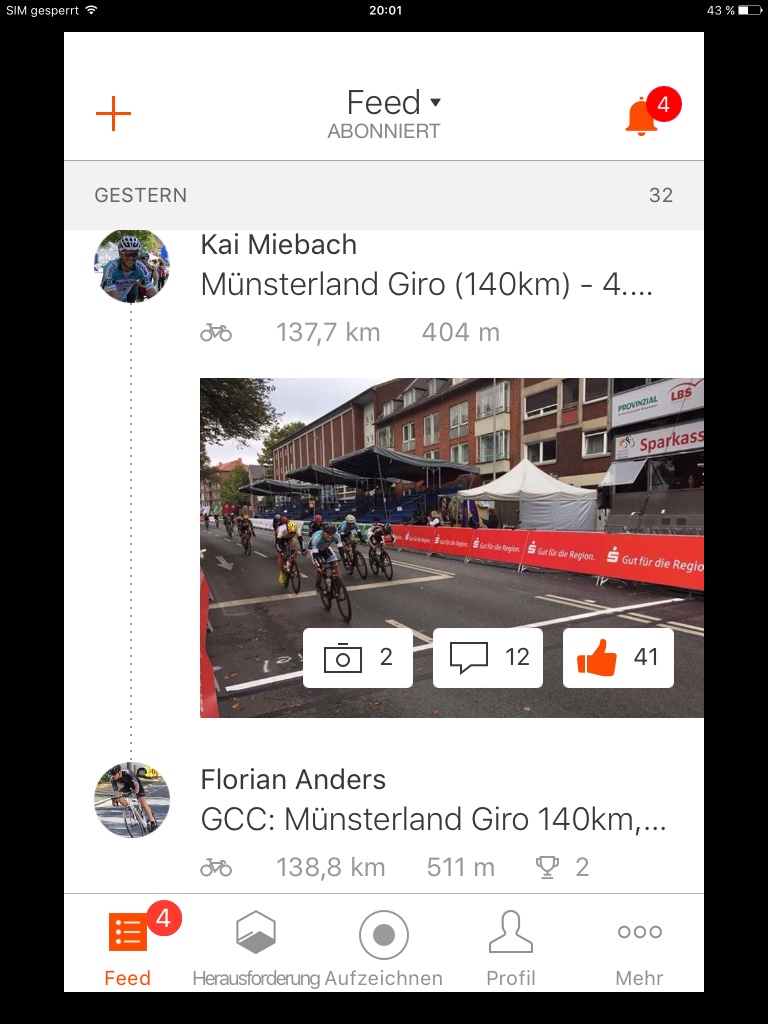
Task: Open Florian Anders' GCC Münsterland Giro activity
Action: [432, 819]
